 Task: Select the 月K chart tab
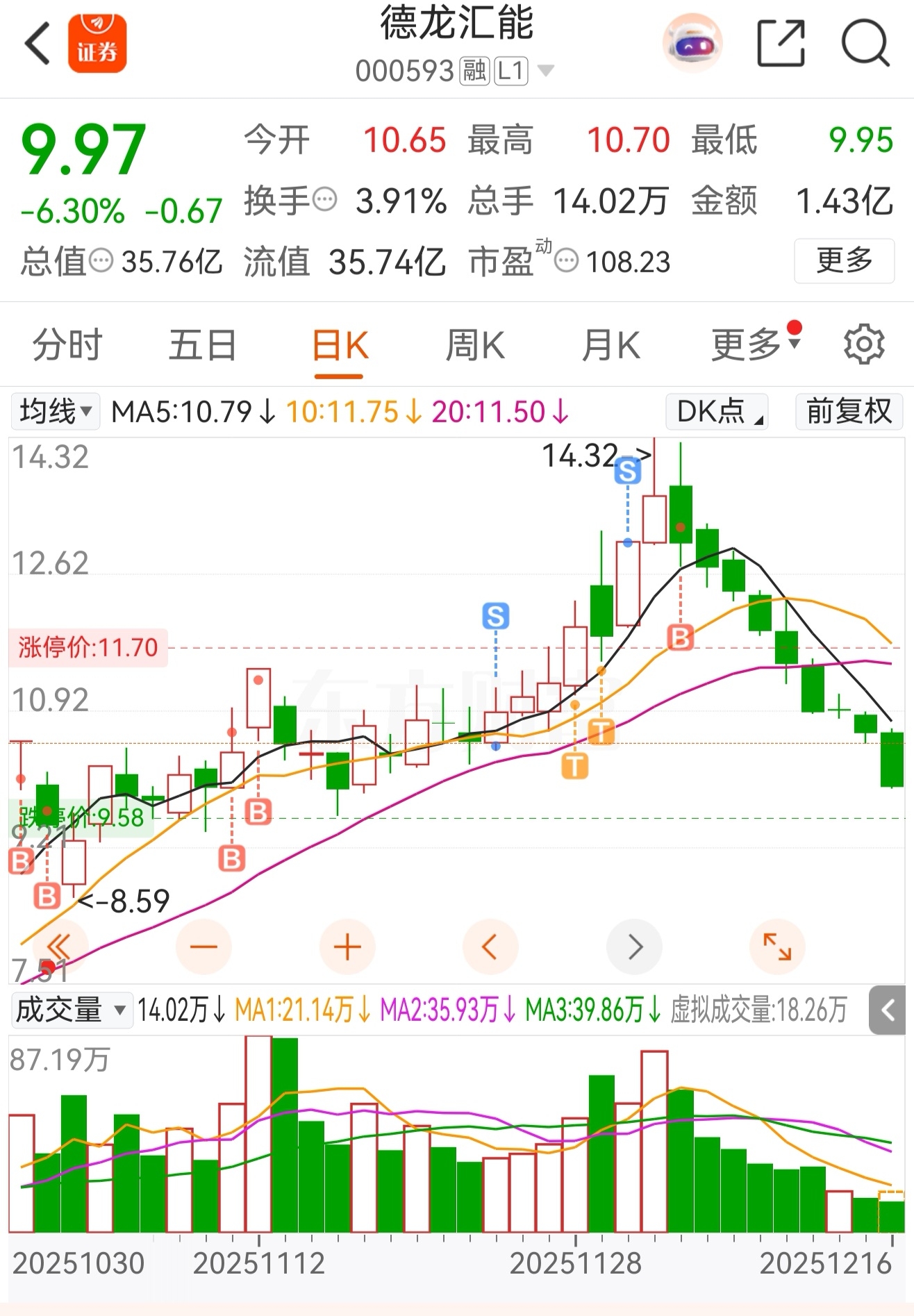pyautogui.click(x=610, y=345)
